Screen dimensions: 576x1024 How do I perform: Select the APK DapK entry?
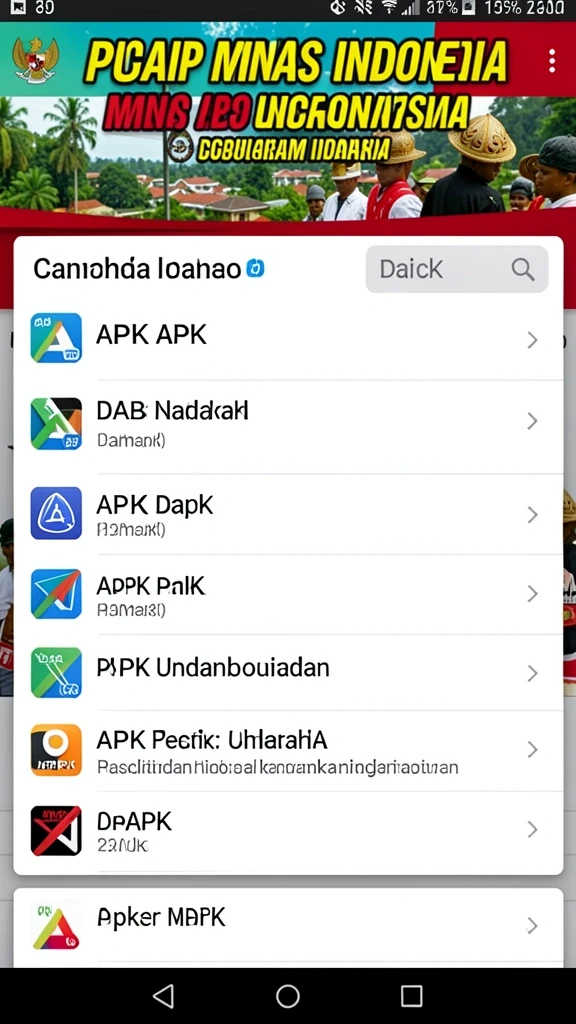coord(288,514)
